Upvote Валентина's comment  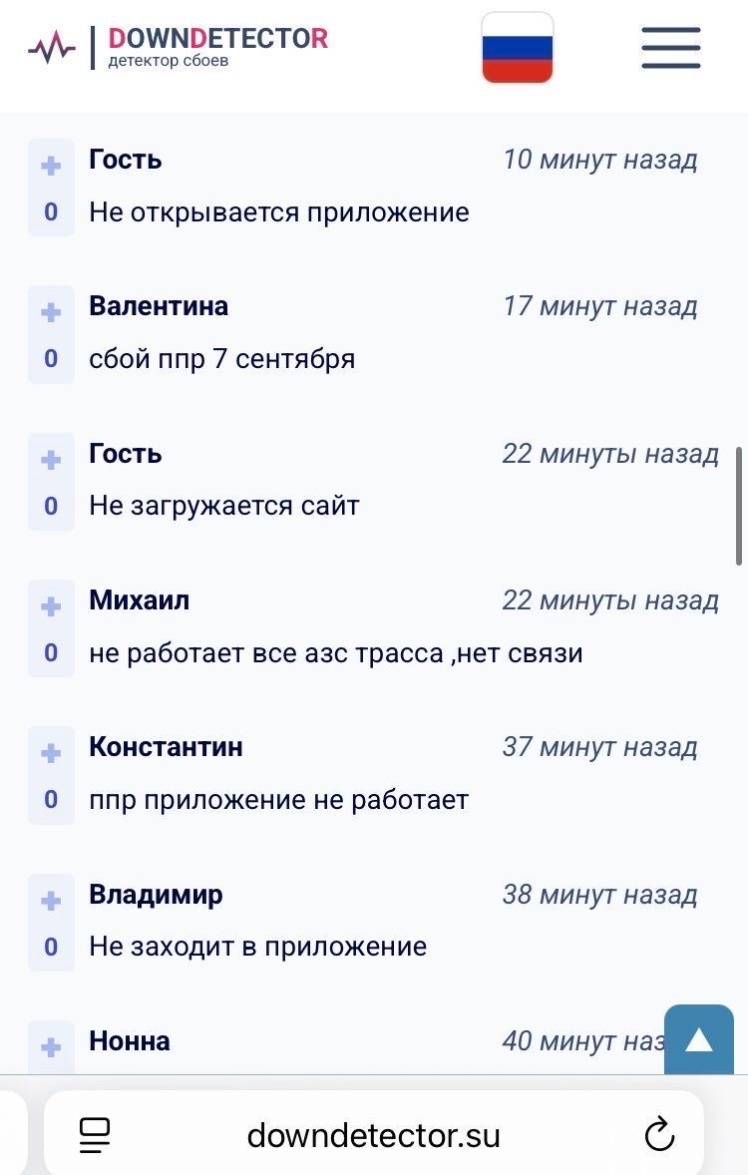(x=51, y=312)
